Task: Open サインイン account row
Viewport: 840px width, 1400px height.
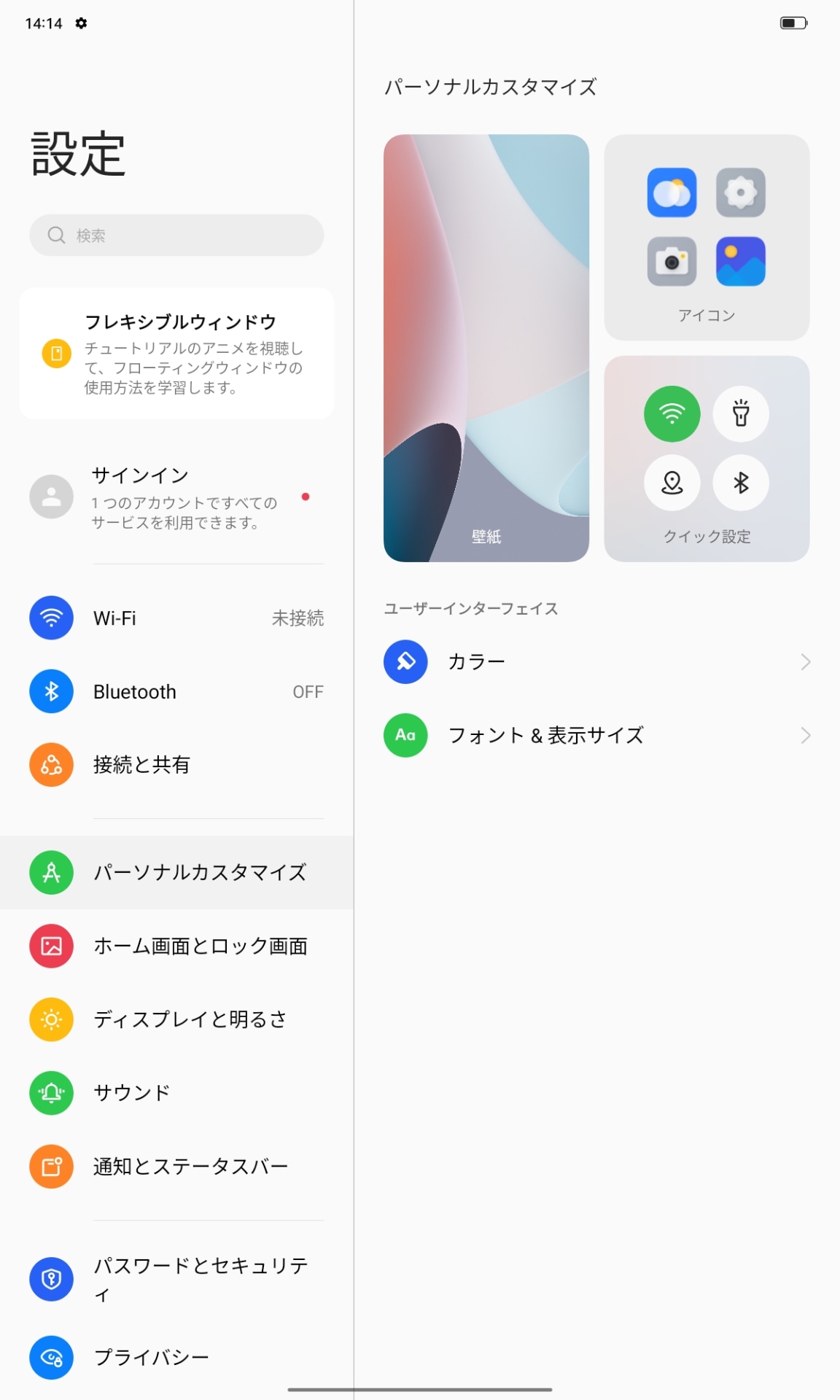Action: point(176,497)
